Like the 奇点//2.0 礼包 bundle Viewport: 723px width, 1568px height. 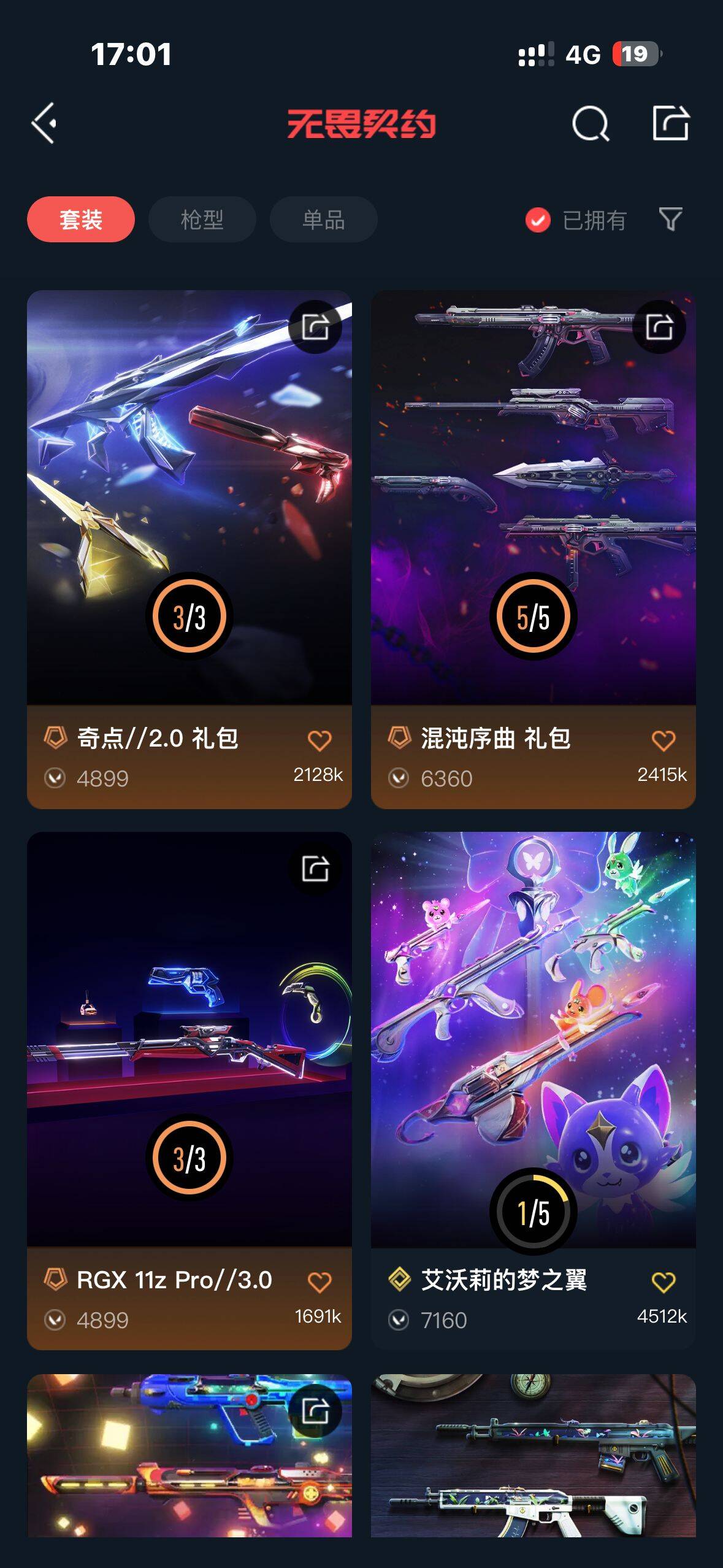coord(319,740)
